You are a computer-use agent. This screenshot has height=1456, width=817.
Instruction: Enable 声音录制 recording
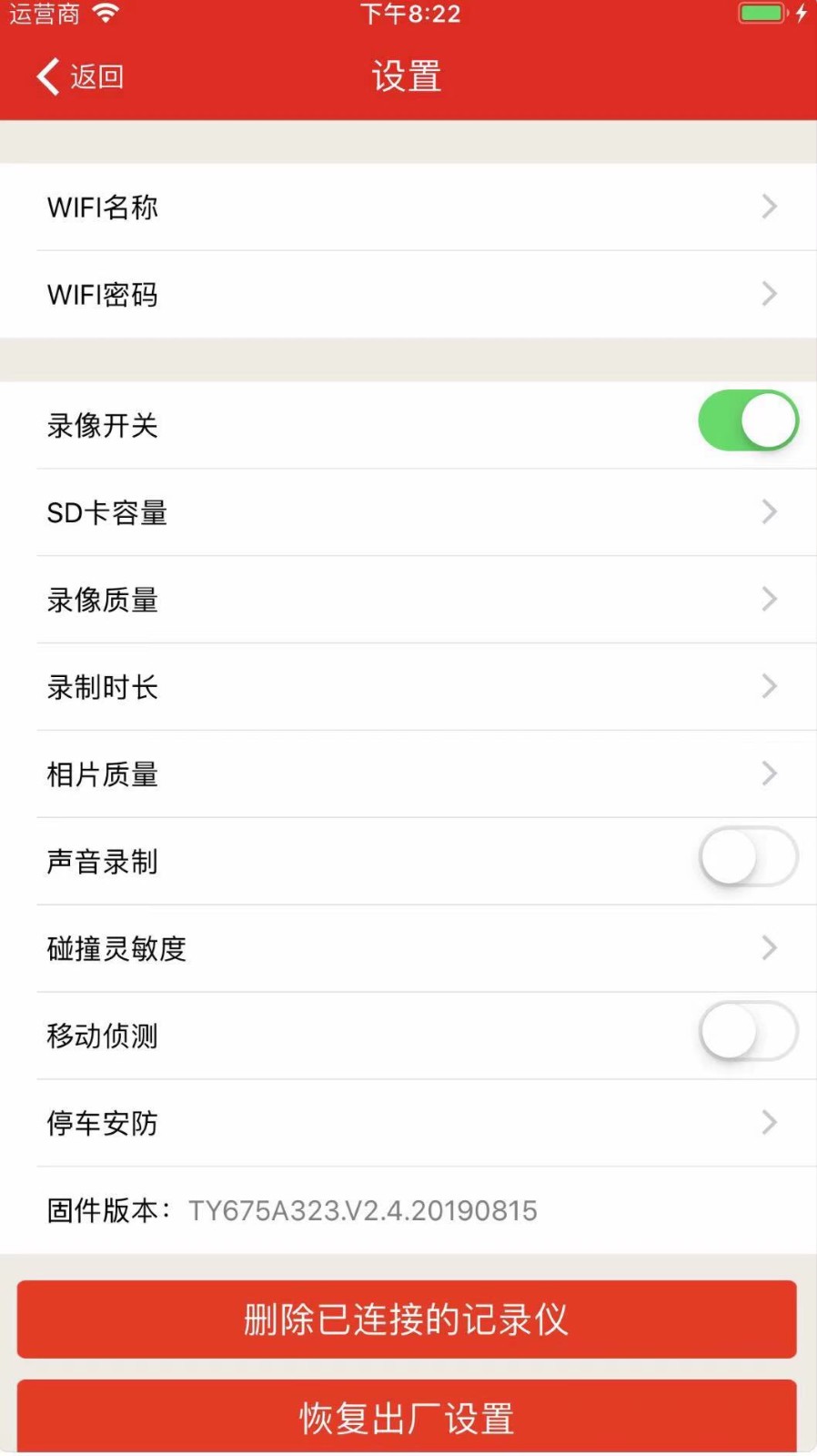748,856
